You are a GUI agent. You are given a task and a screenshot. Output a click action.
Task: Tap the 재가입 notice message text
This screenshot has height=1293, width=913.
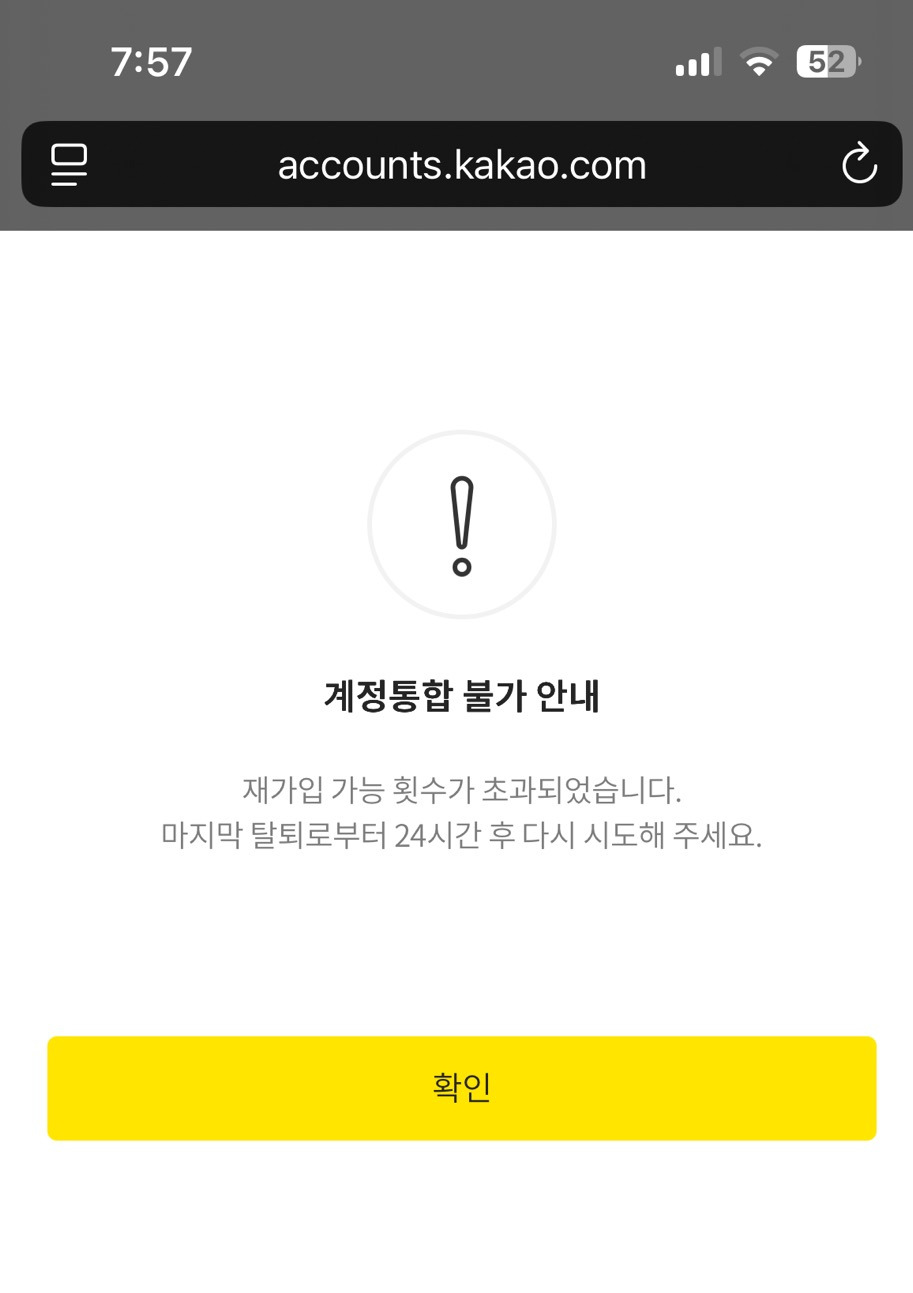(x=461, y=790)
